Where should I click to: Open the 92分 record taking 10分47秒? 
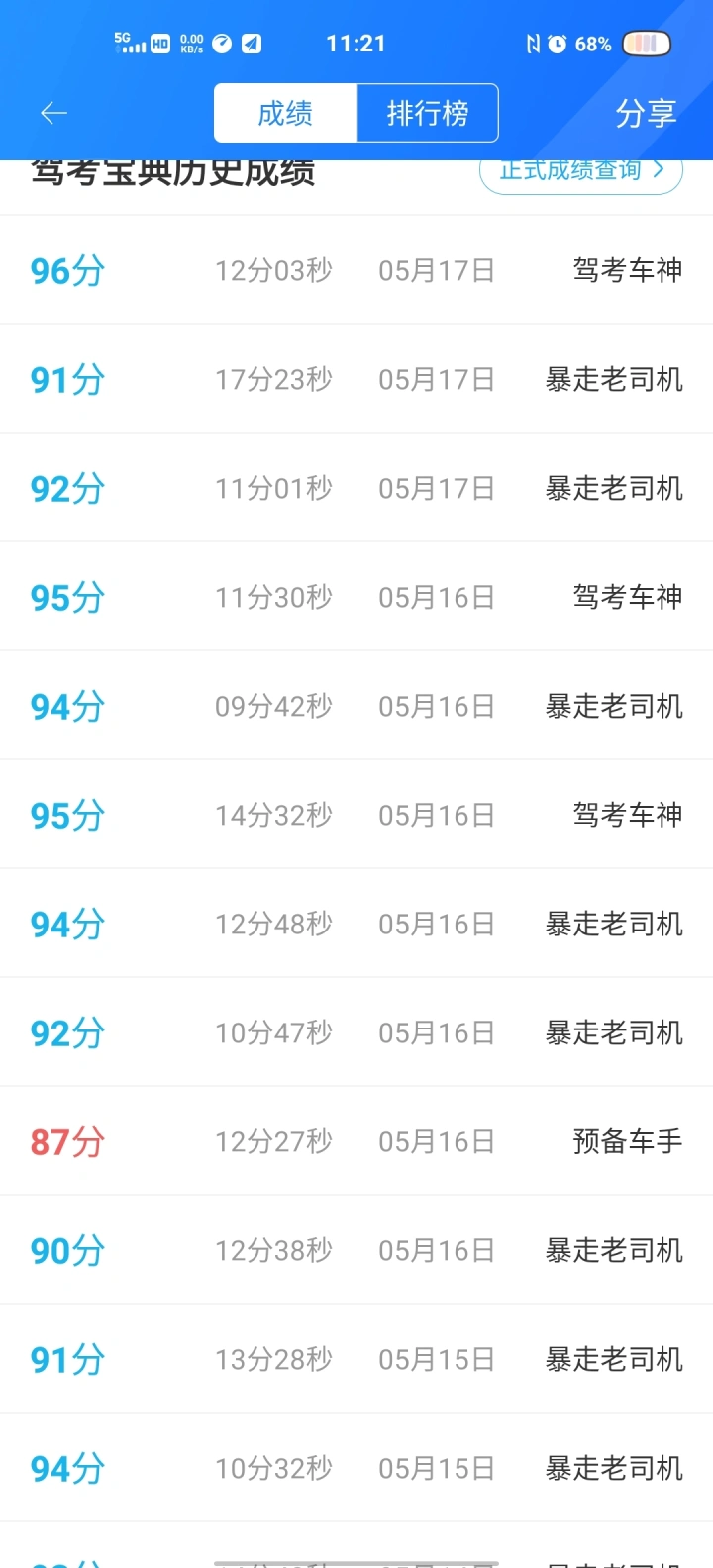tap(356, 1032)
